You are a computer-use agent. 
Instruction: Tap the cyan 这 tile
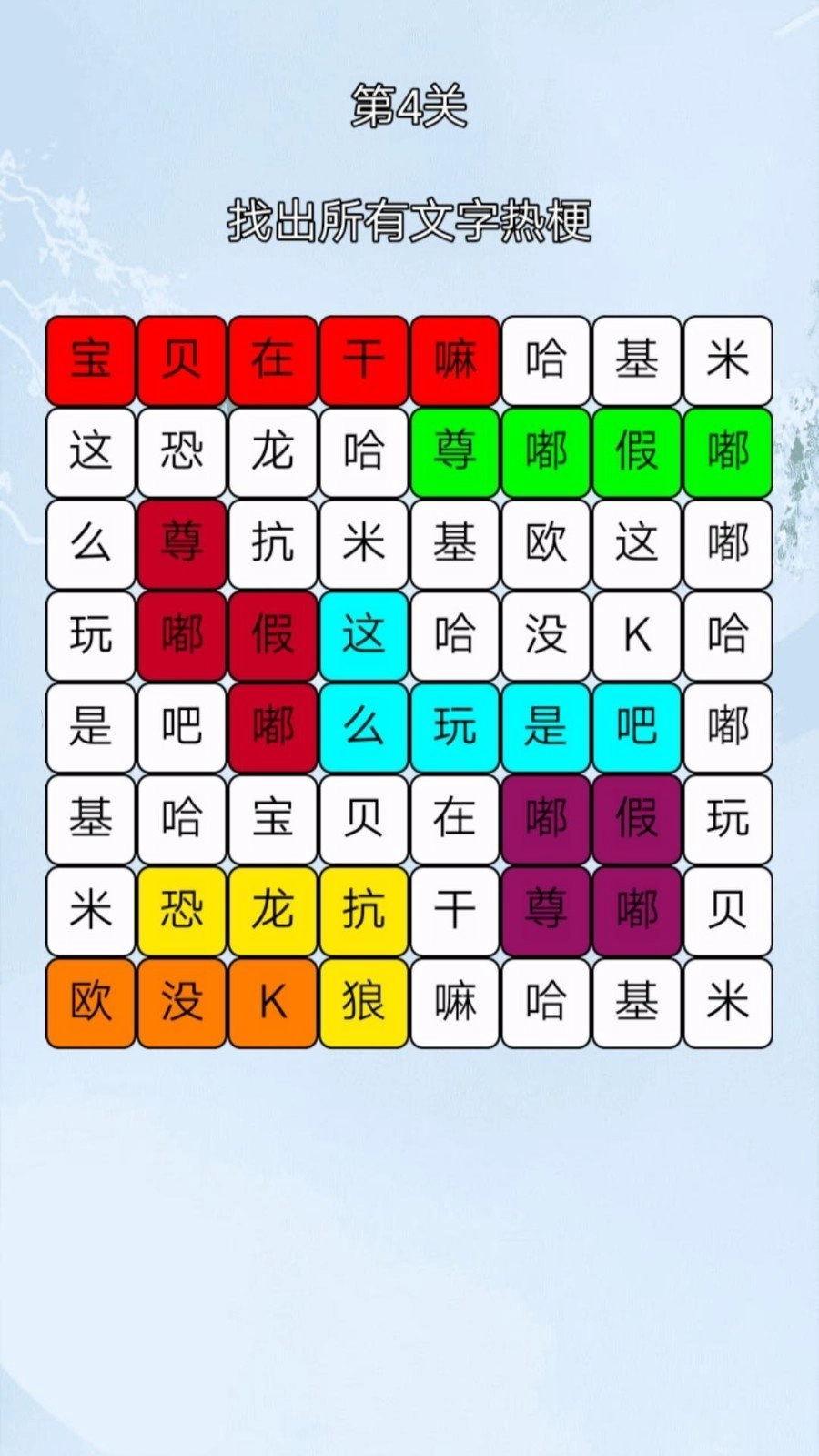point(363,635)
